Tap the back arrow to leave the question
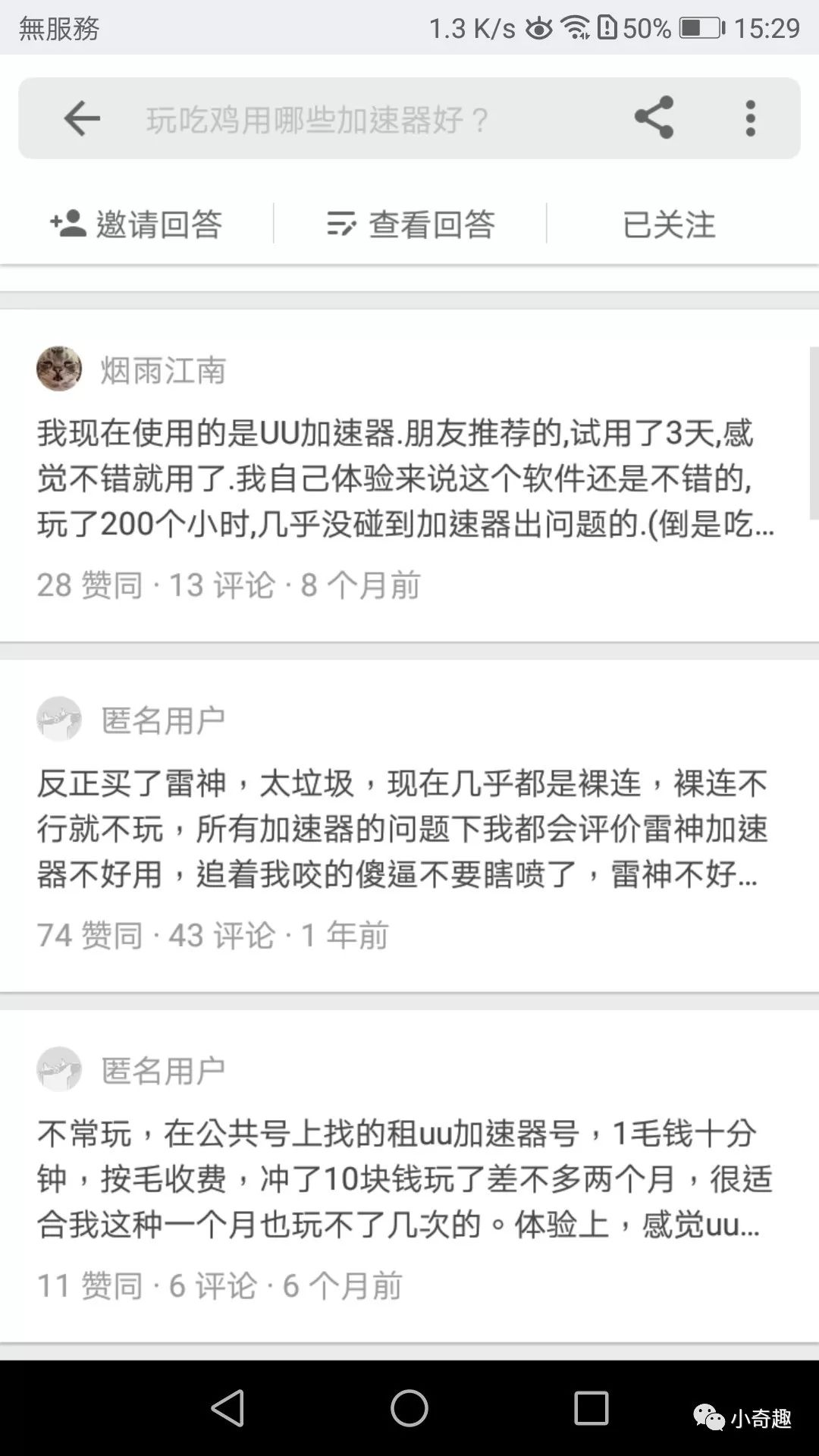Viewport: 819px width, 1456px height. tap(81, 119)
